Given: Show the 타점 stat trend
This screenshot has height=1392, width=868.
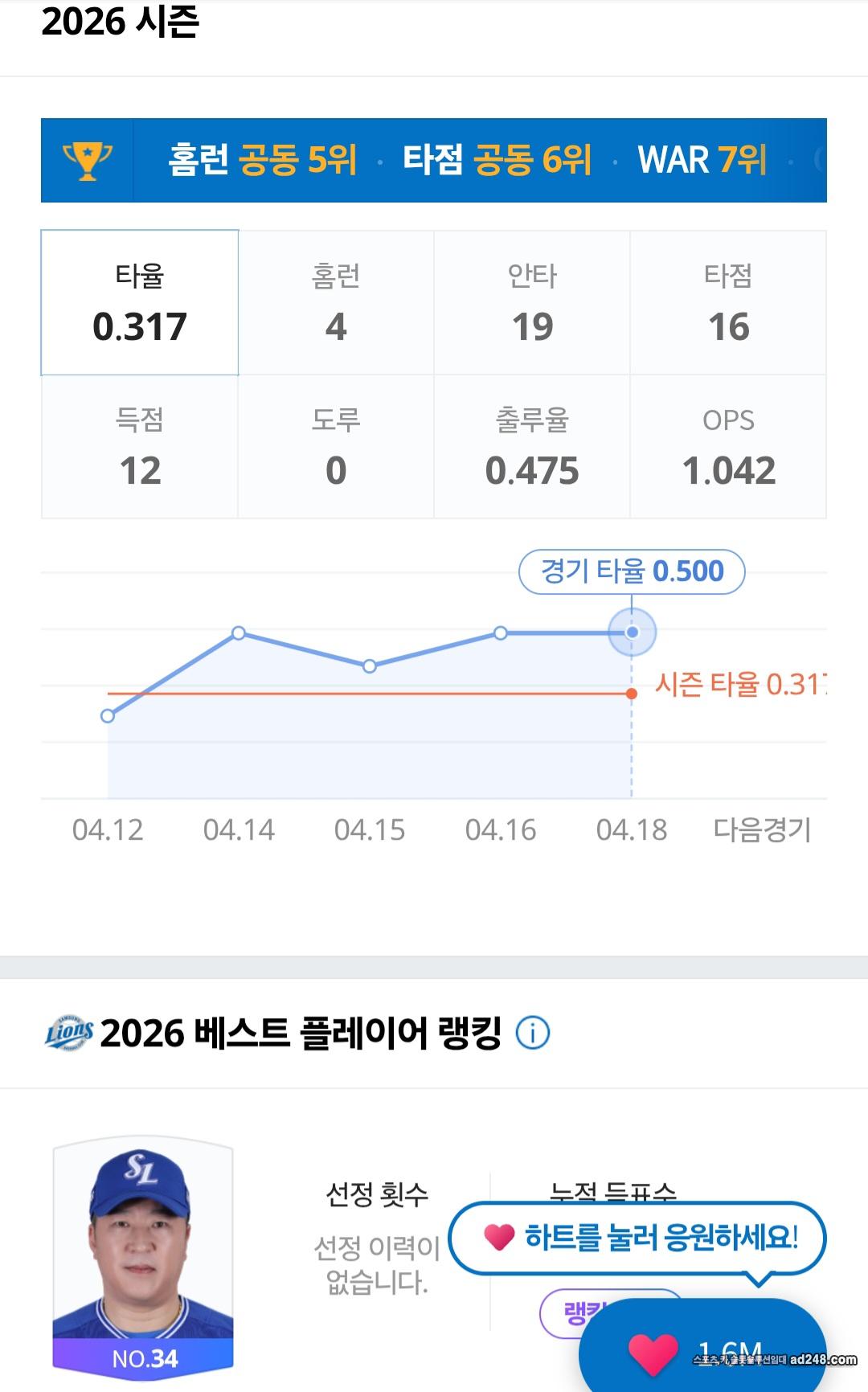Looking at the screenshot, I should pos(728,303).
